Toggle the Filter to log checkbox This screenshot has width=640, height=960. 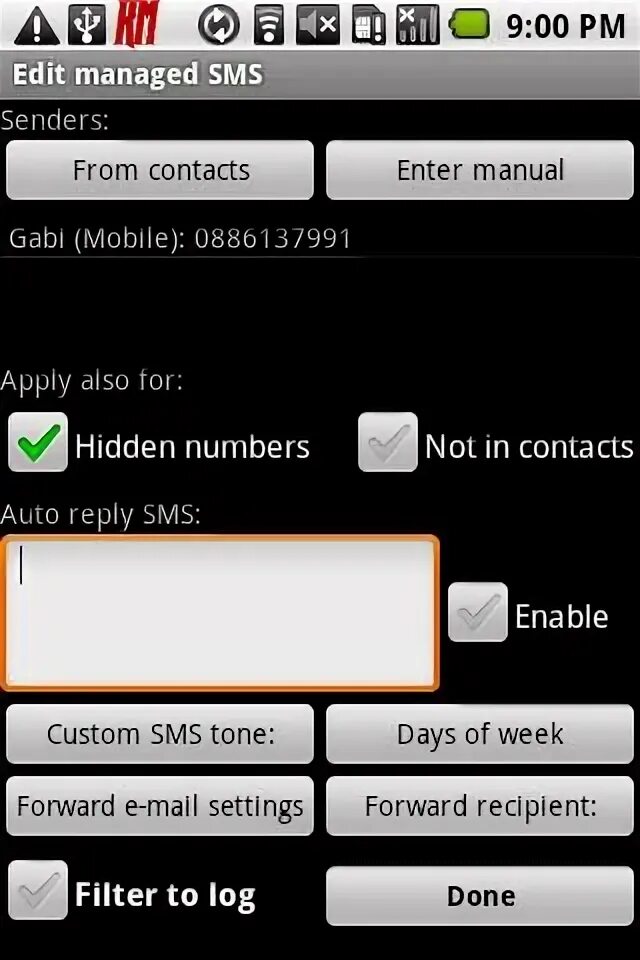click(x=38, y=890)
